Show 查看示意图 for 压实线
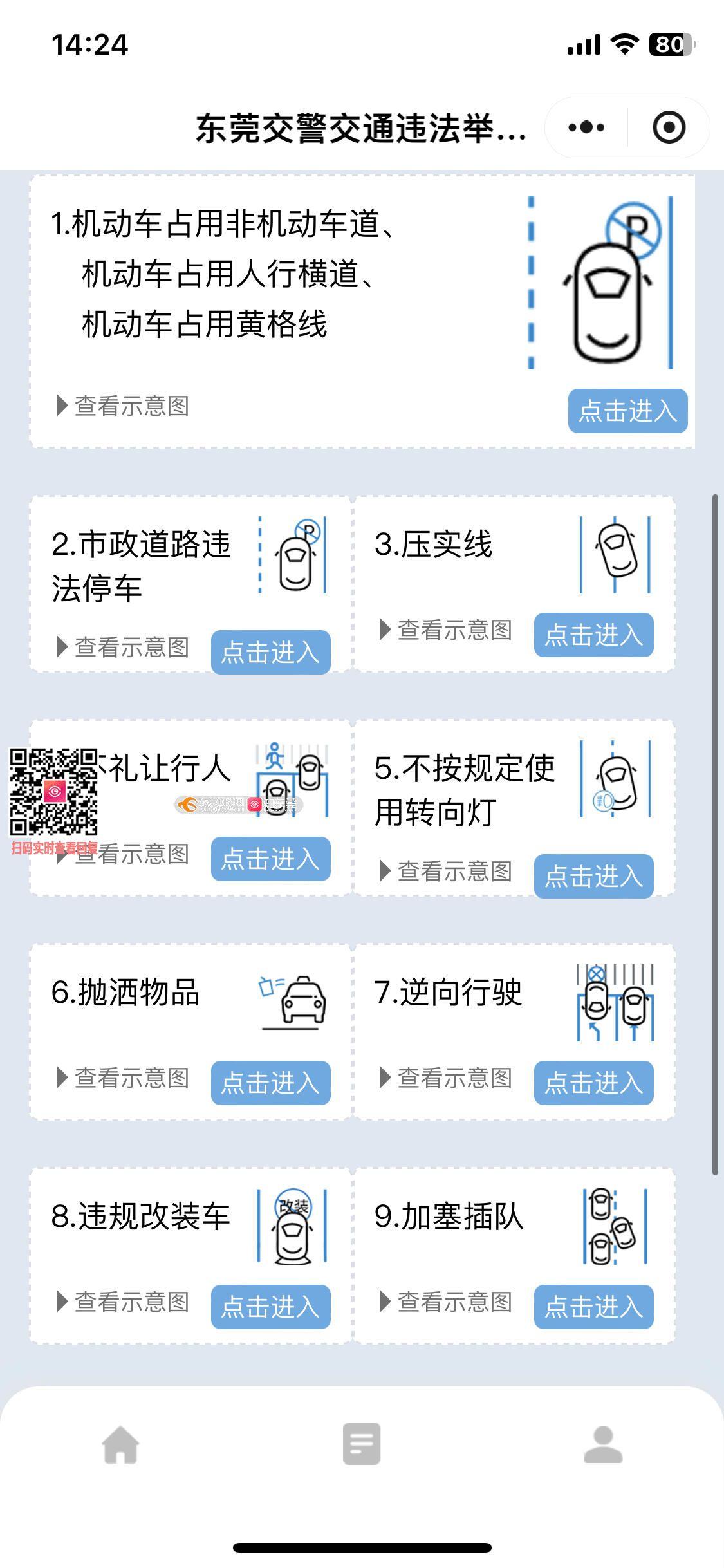The width and height of the screenshot is (724, 1568). click(x=447, y=630)
